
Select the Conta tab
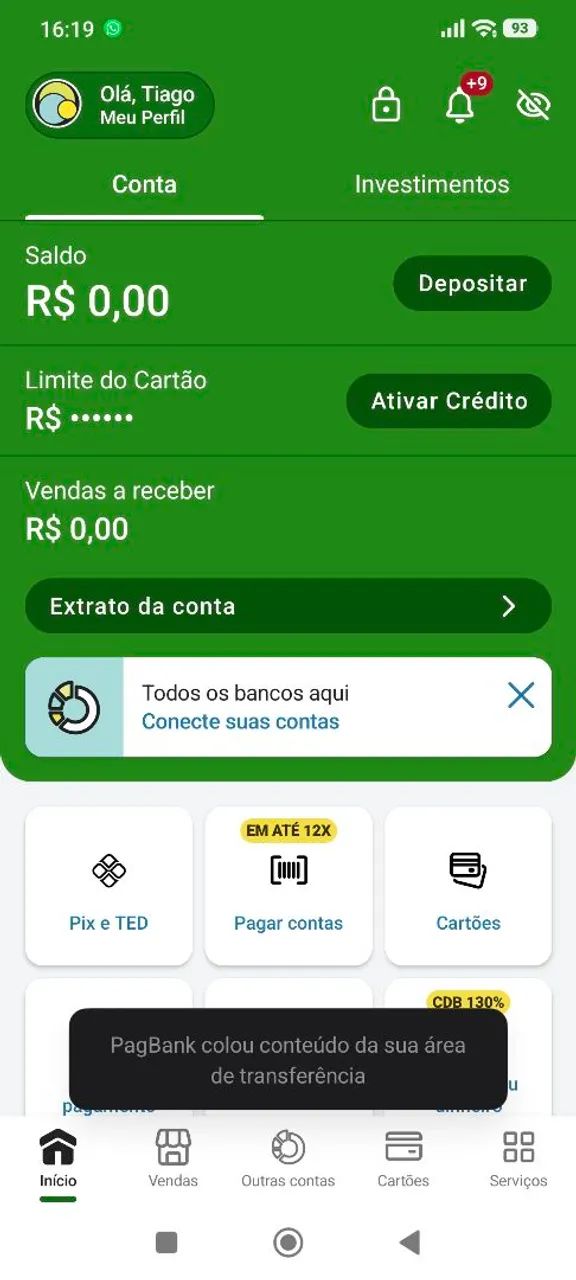tap(144, 184)
